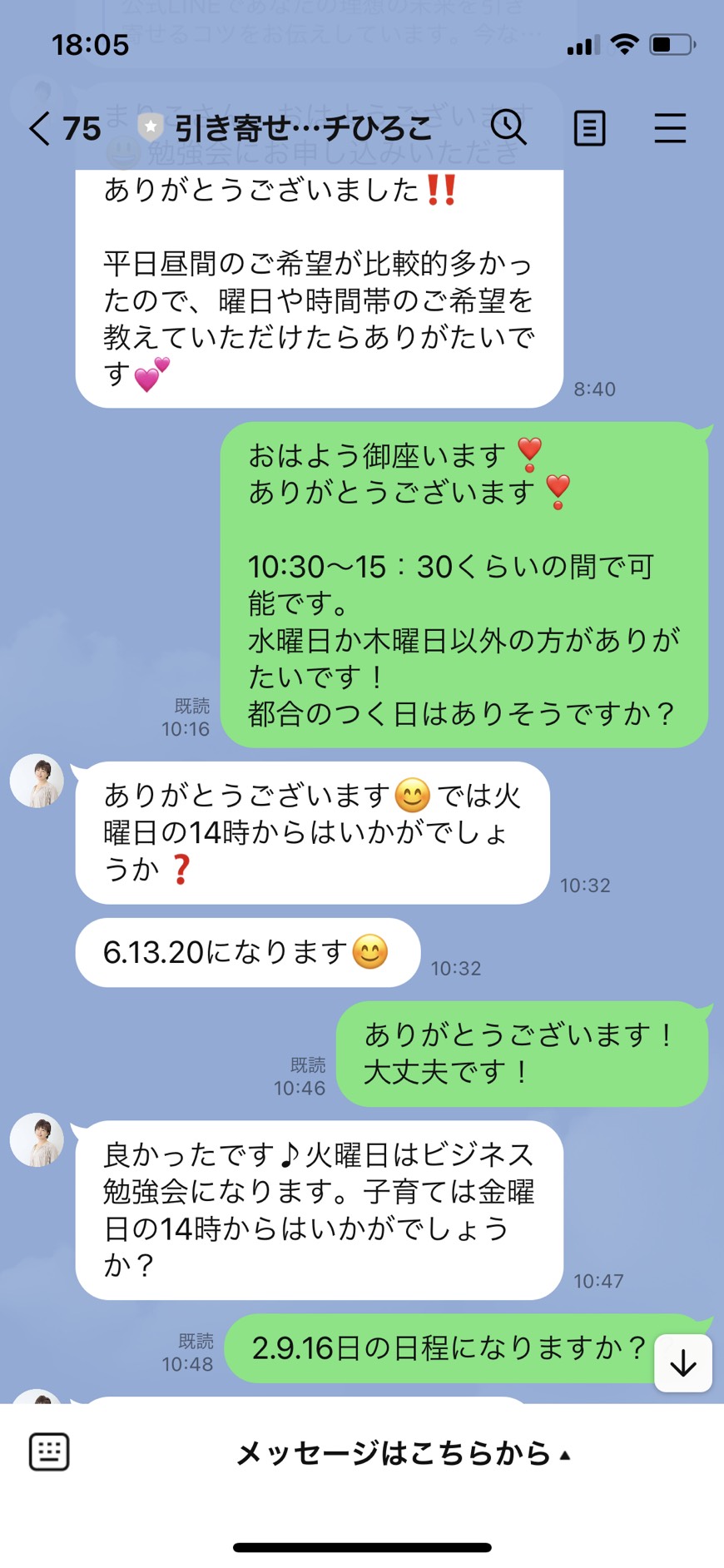Open the hamburger chat menu

670,128
